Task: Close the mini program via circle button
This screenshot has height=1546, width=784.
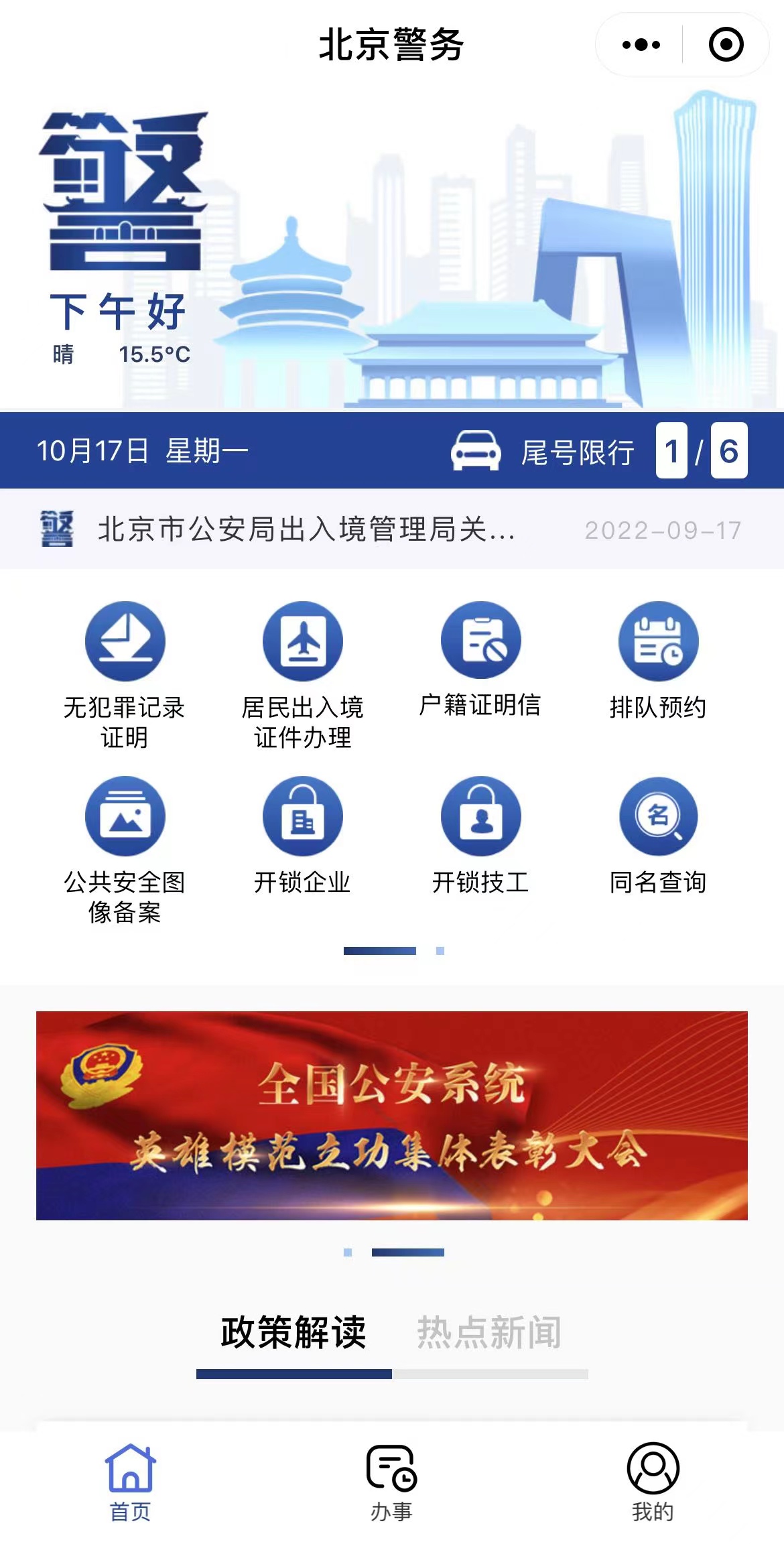Action: (x=726, y=45)
